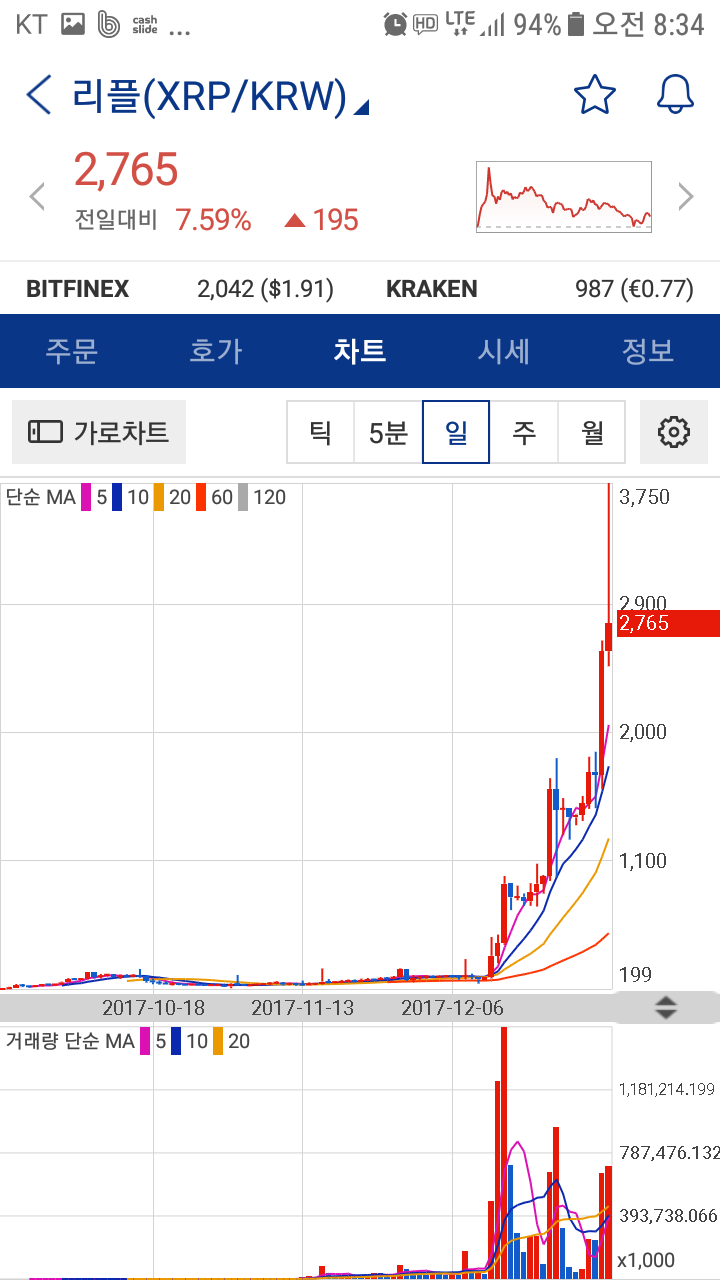
Task: Switch to the 호가 order book tab
Action: click(216, 352)
